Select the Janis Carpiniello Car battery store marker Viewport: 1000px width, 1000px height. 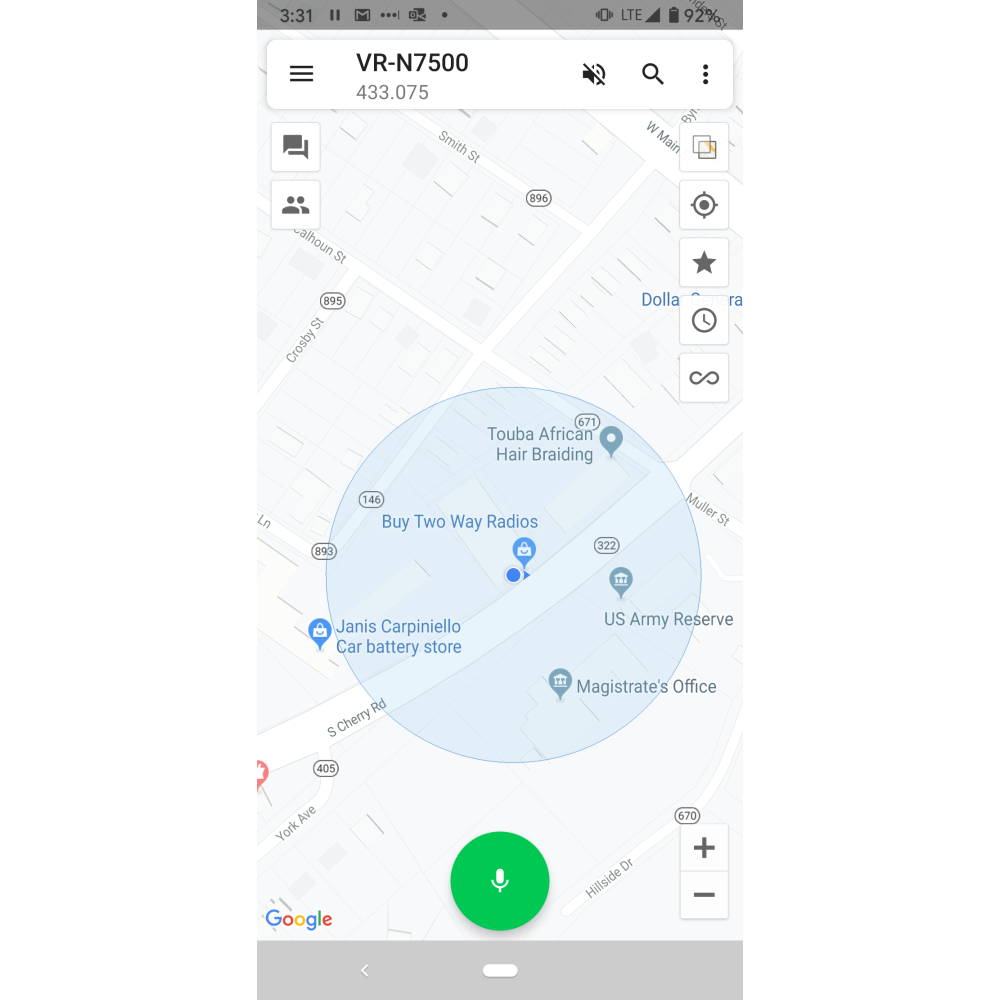[x=320, y=632]
